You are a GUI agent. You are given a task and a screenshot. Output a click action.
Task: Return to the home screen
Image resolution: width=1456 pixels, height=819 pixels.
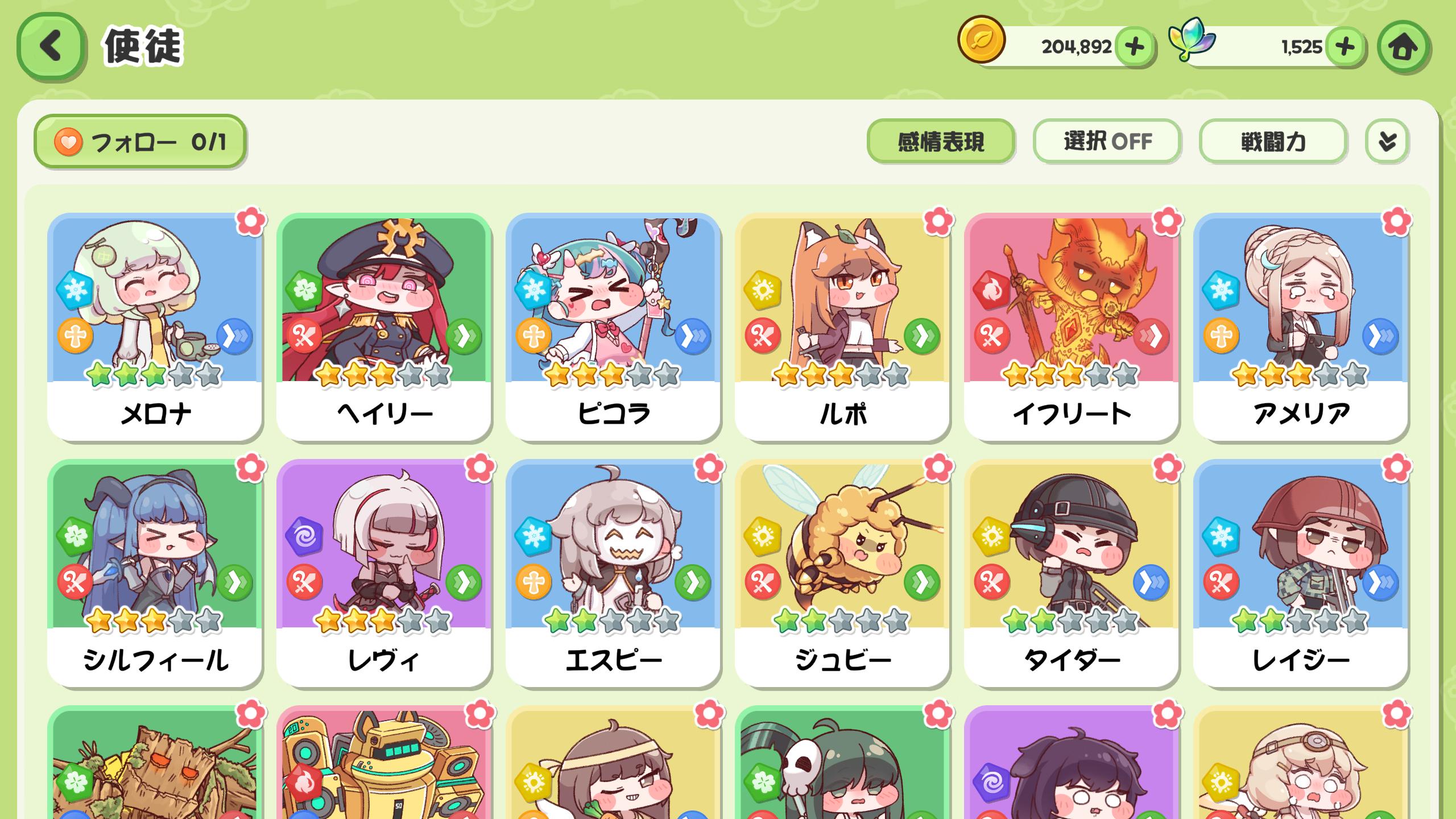pos(1403,47)
